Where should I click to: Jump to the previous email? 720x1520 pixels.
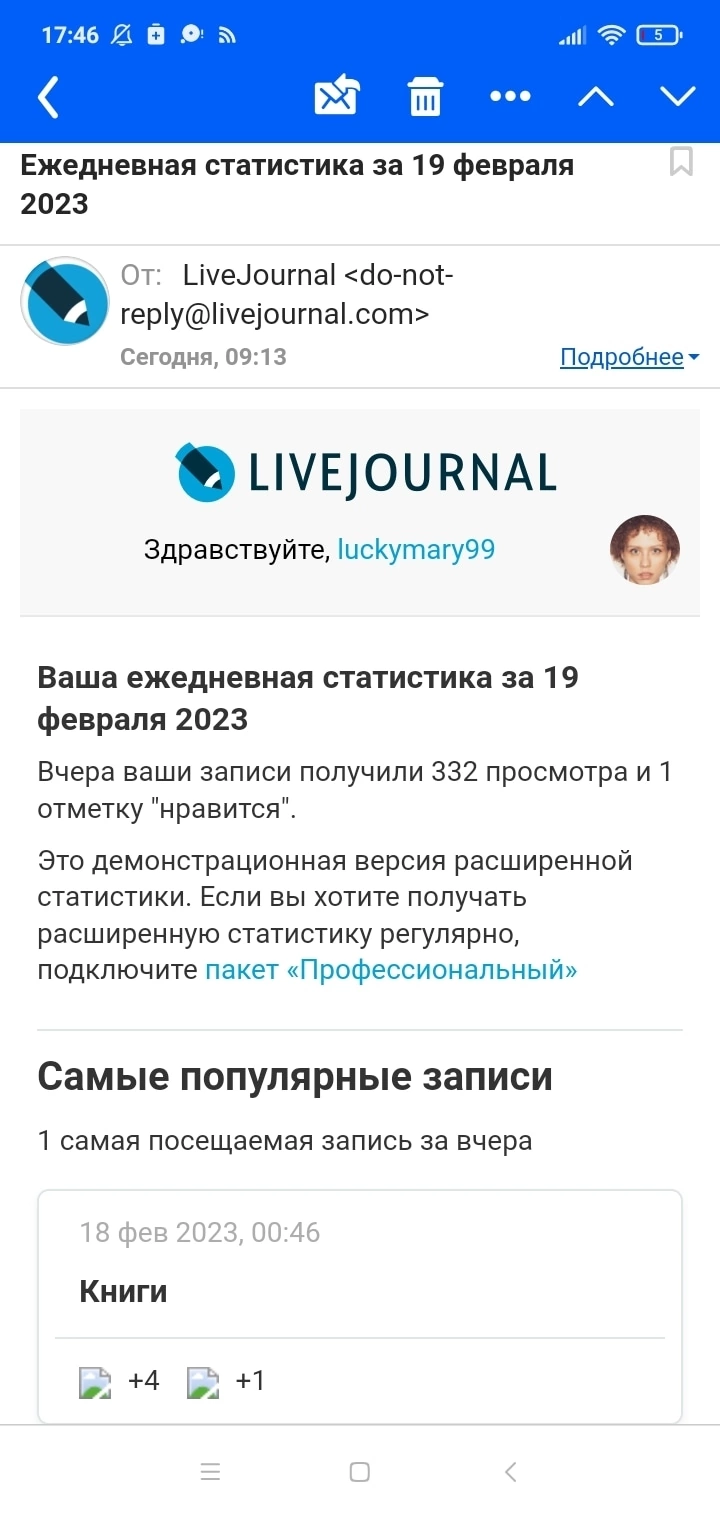tap(596, 96)
